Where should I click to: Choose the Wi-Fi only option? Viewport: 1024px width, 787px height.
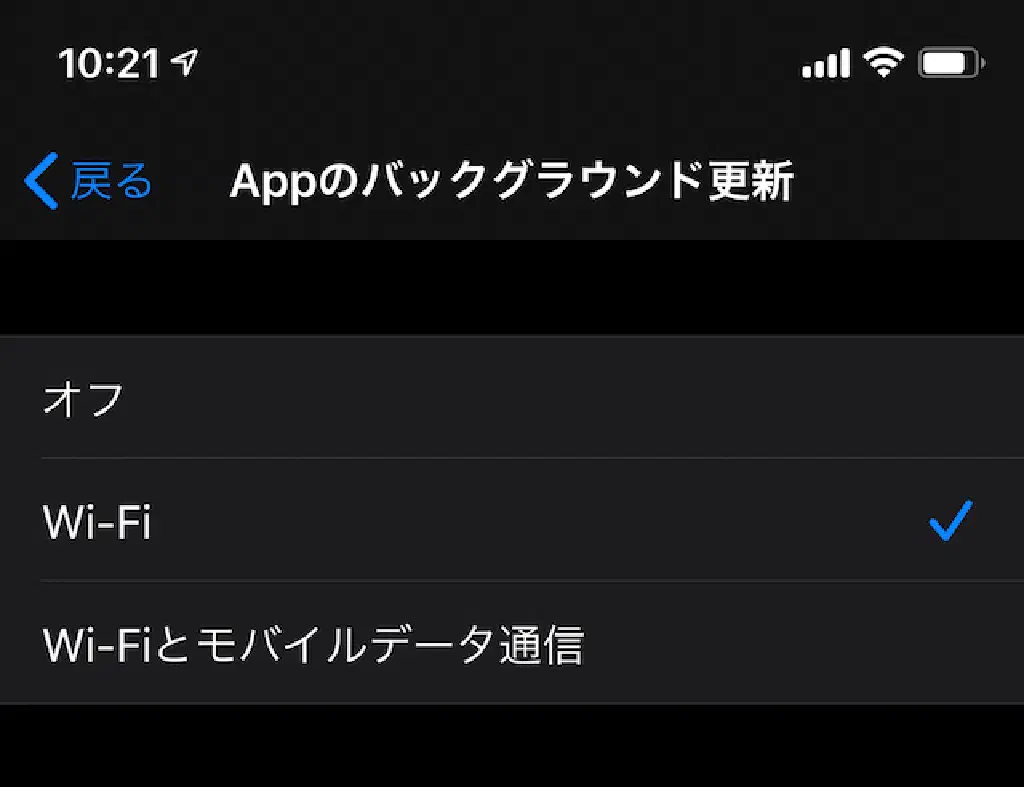(510, 521)
